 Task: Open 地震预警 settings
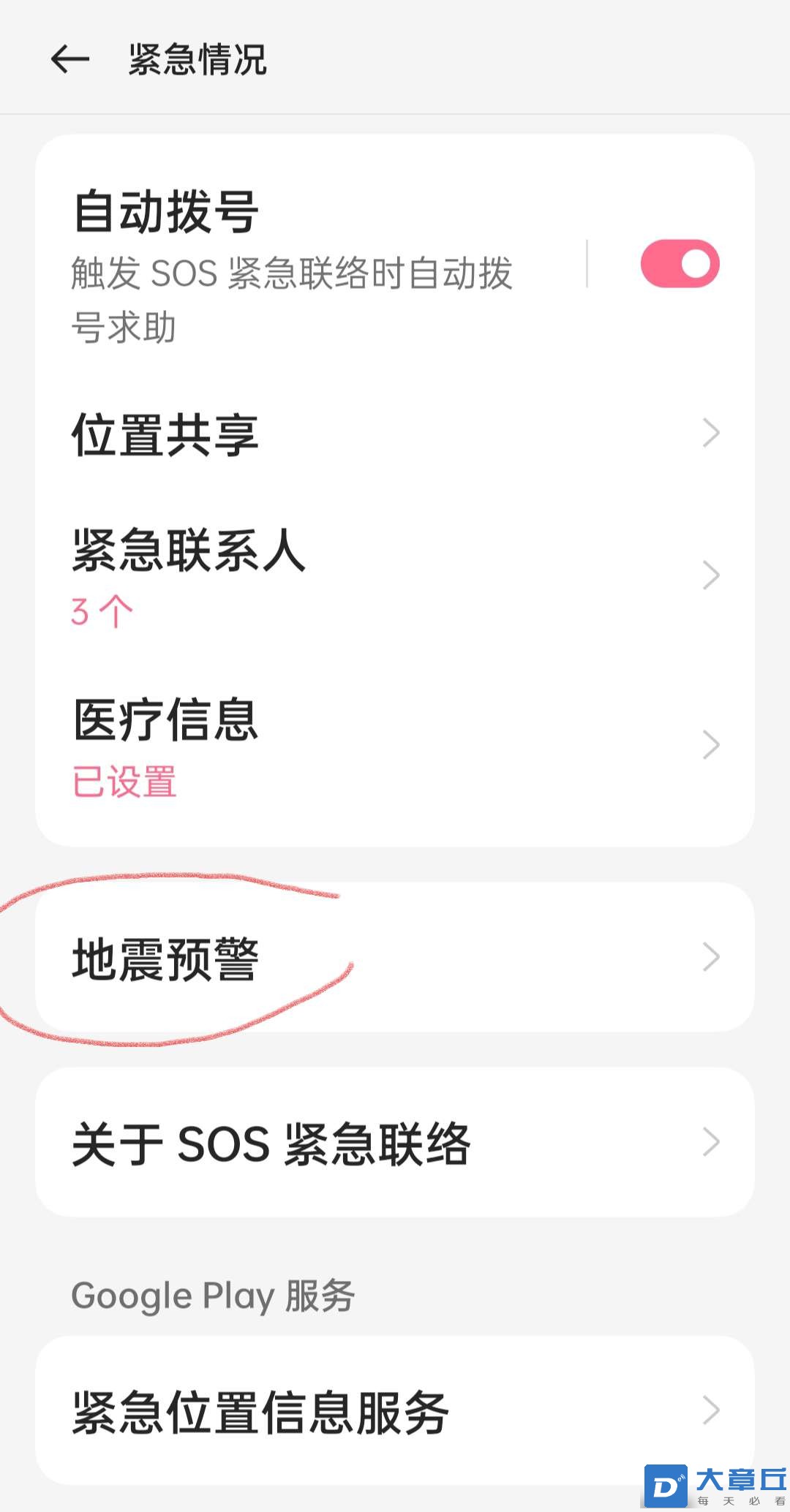(x=395, y=958)
